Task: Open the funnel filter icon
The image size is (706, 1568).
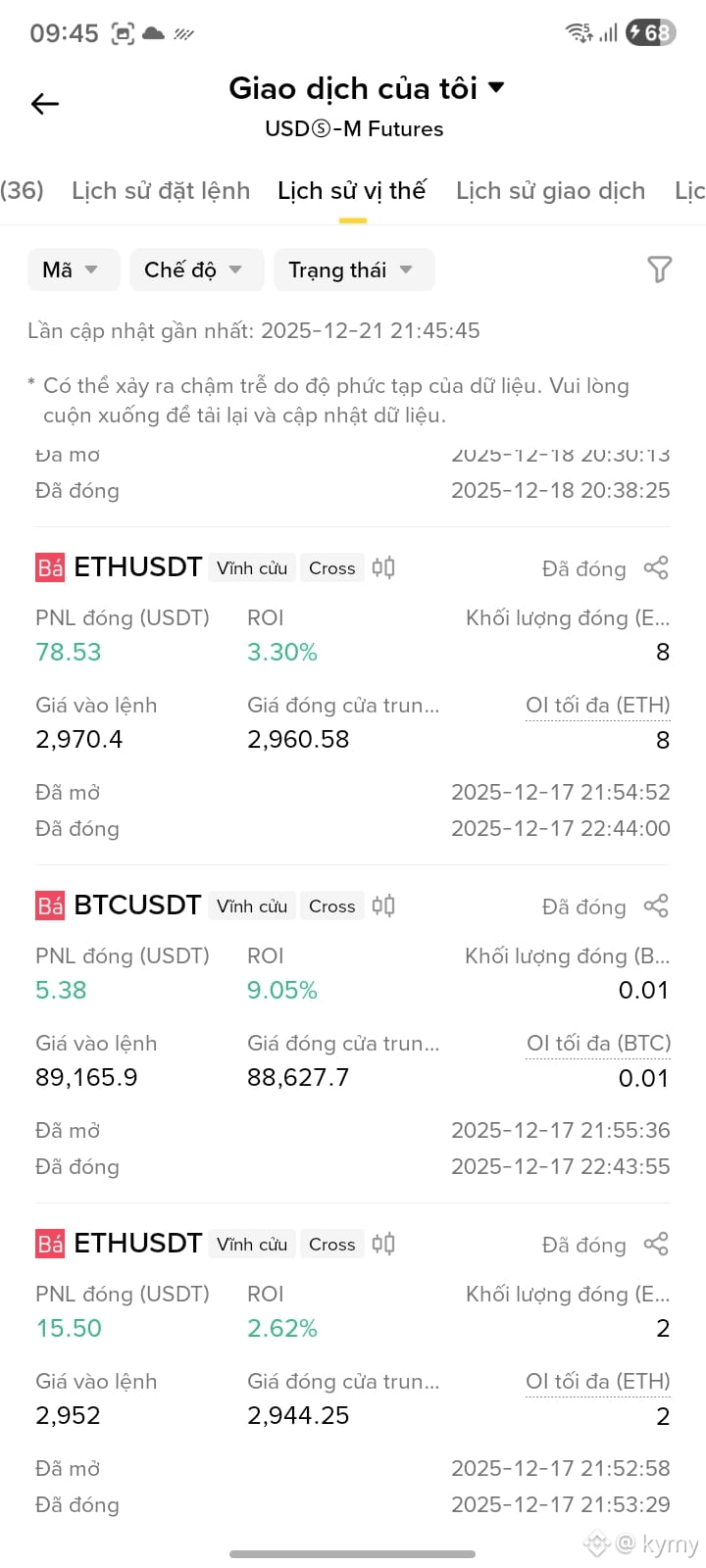Action: [660, 269]
